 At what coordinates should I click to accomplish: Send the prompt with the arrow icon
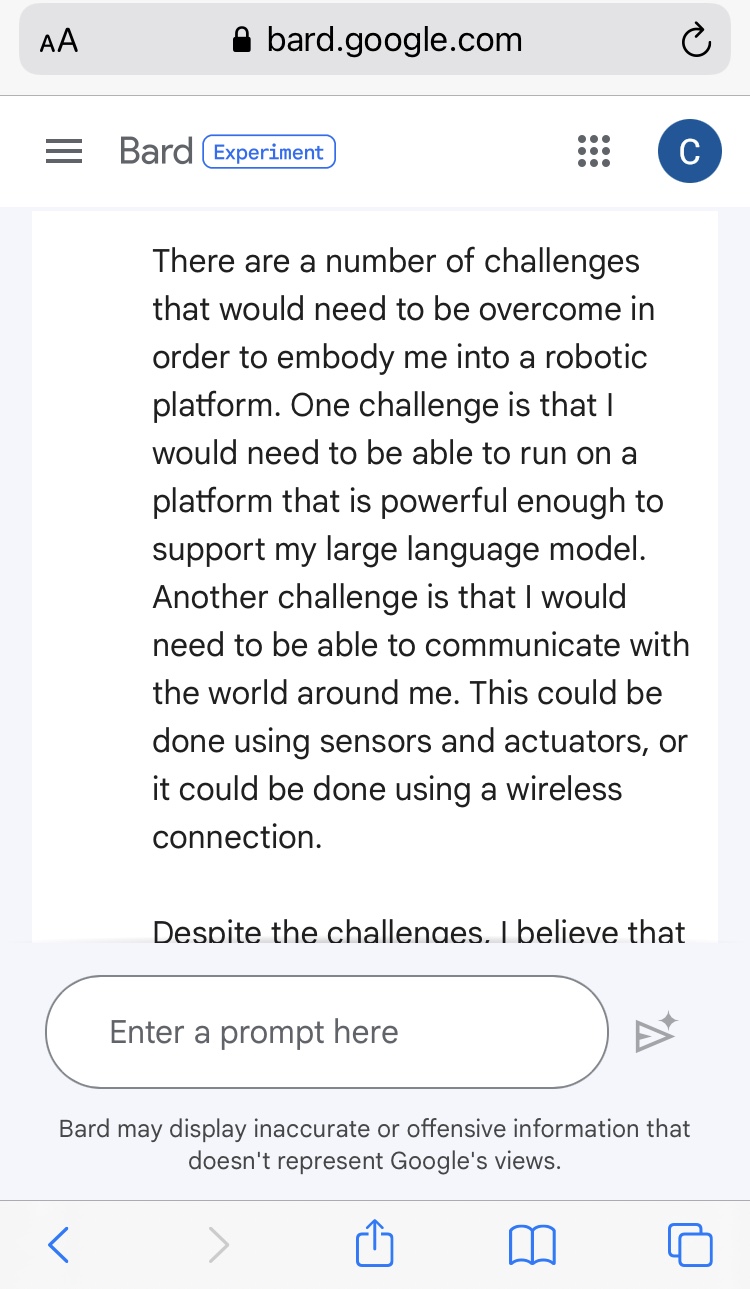[x=656, y=1034]
